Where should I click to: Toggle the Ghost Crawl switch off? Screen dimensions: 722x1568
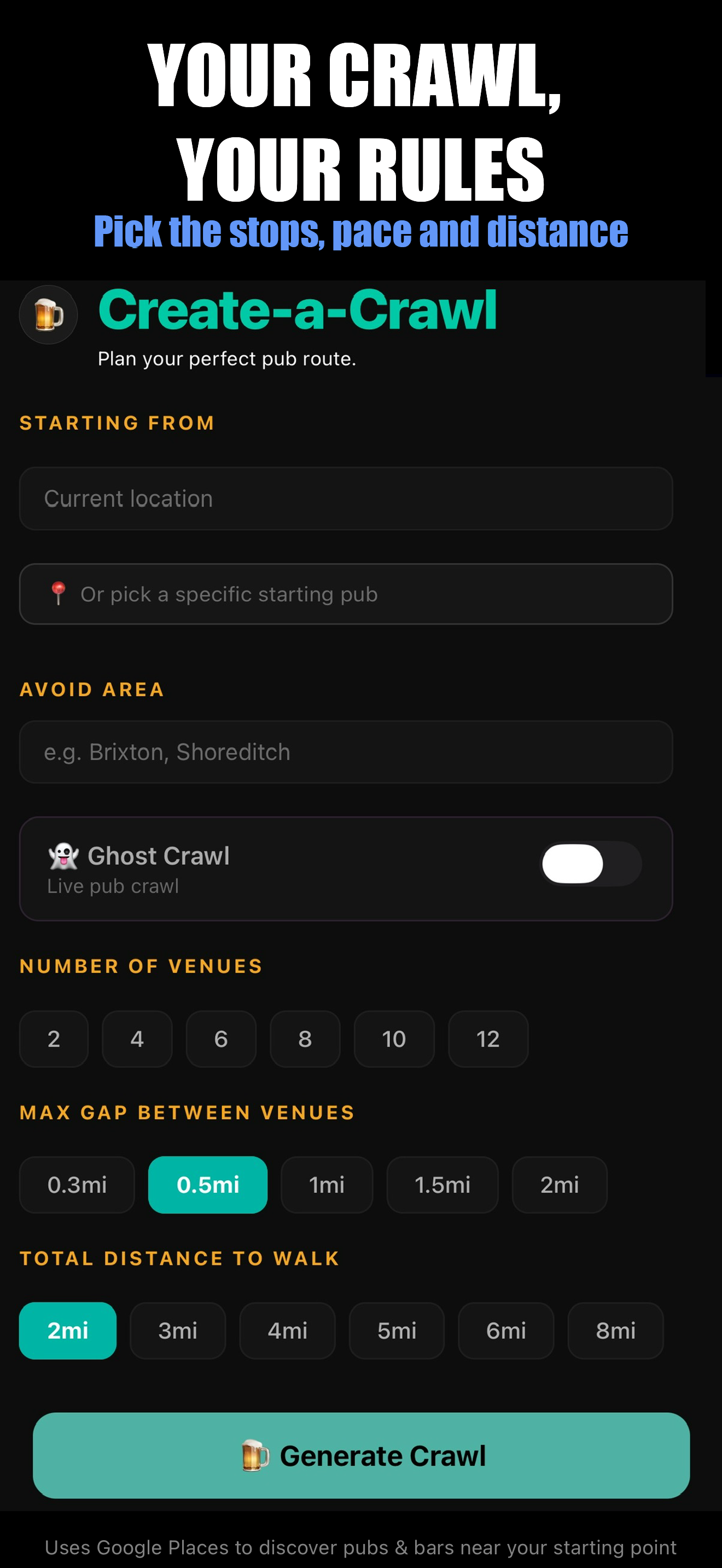click(x=590, y=864)
